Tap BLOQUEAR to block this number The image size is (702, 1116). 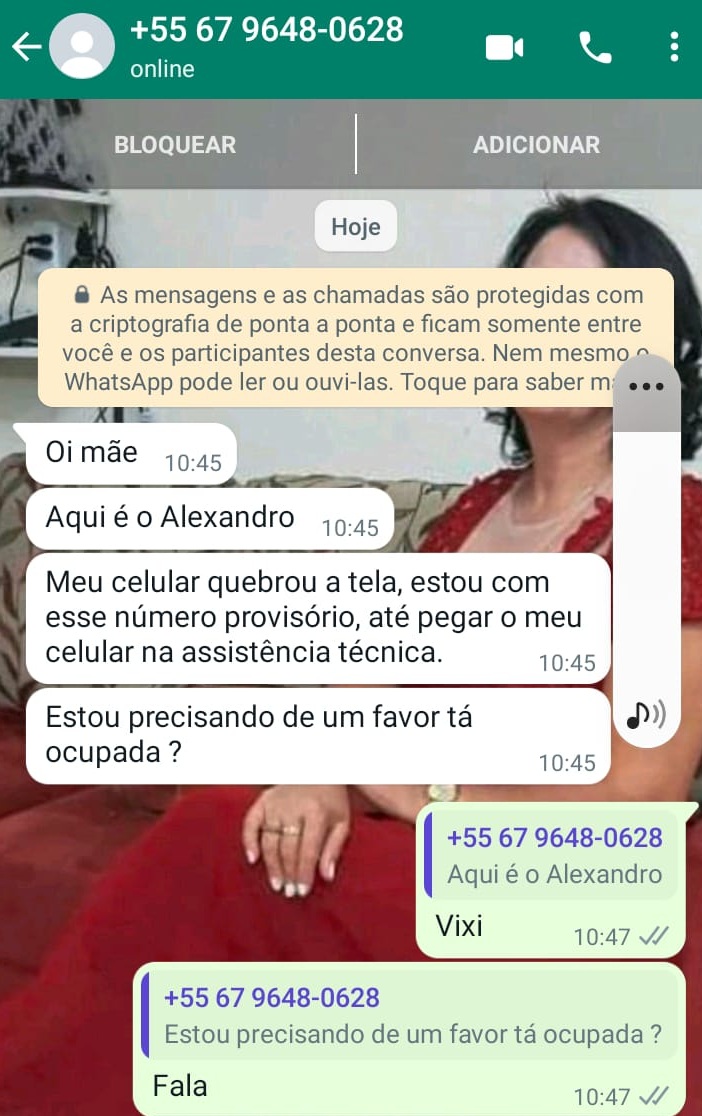(175, 145)
